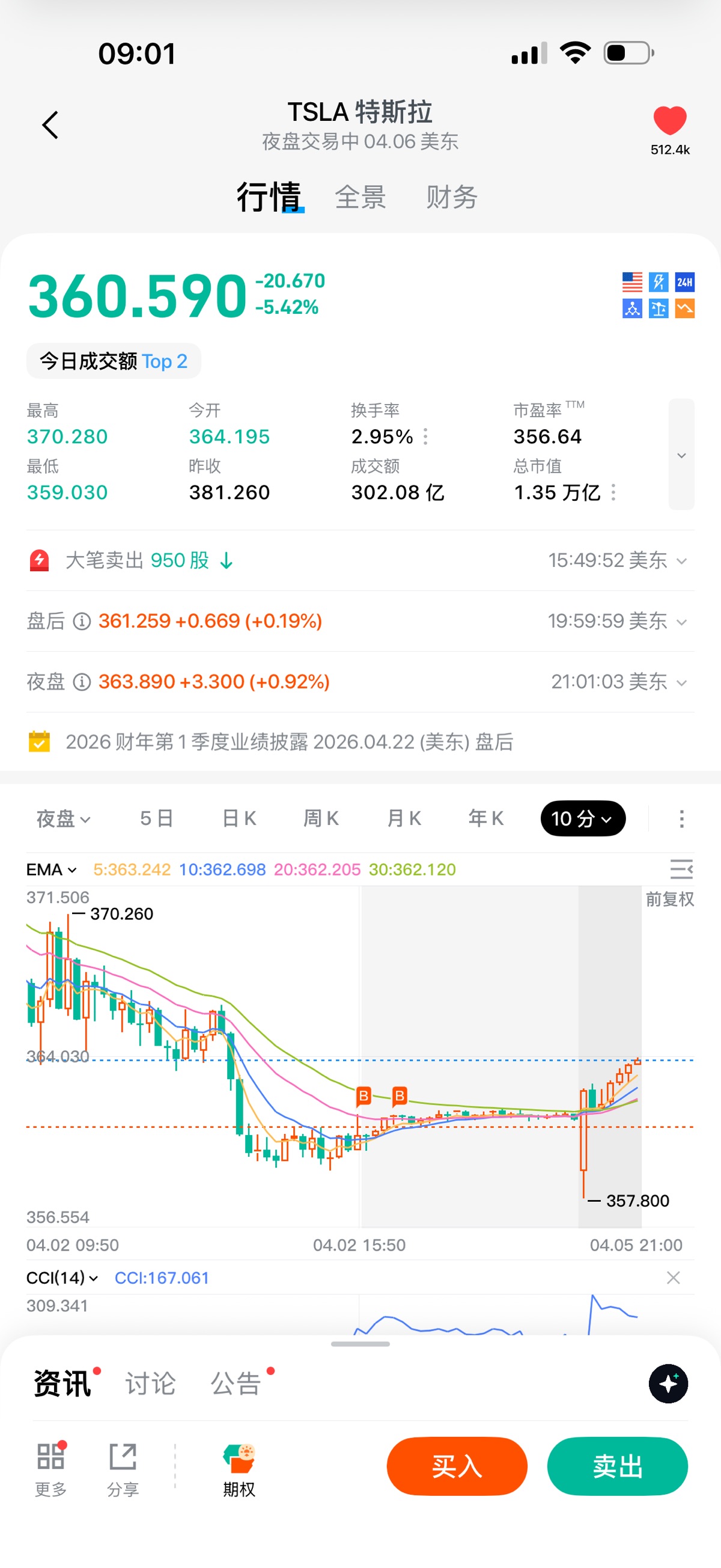
Task: Switch to the 全景 tab
Action: pyautogui.click(x=360, y=197)
